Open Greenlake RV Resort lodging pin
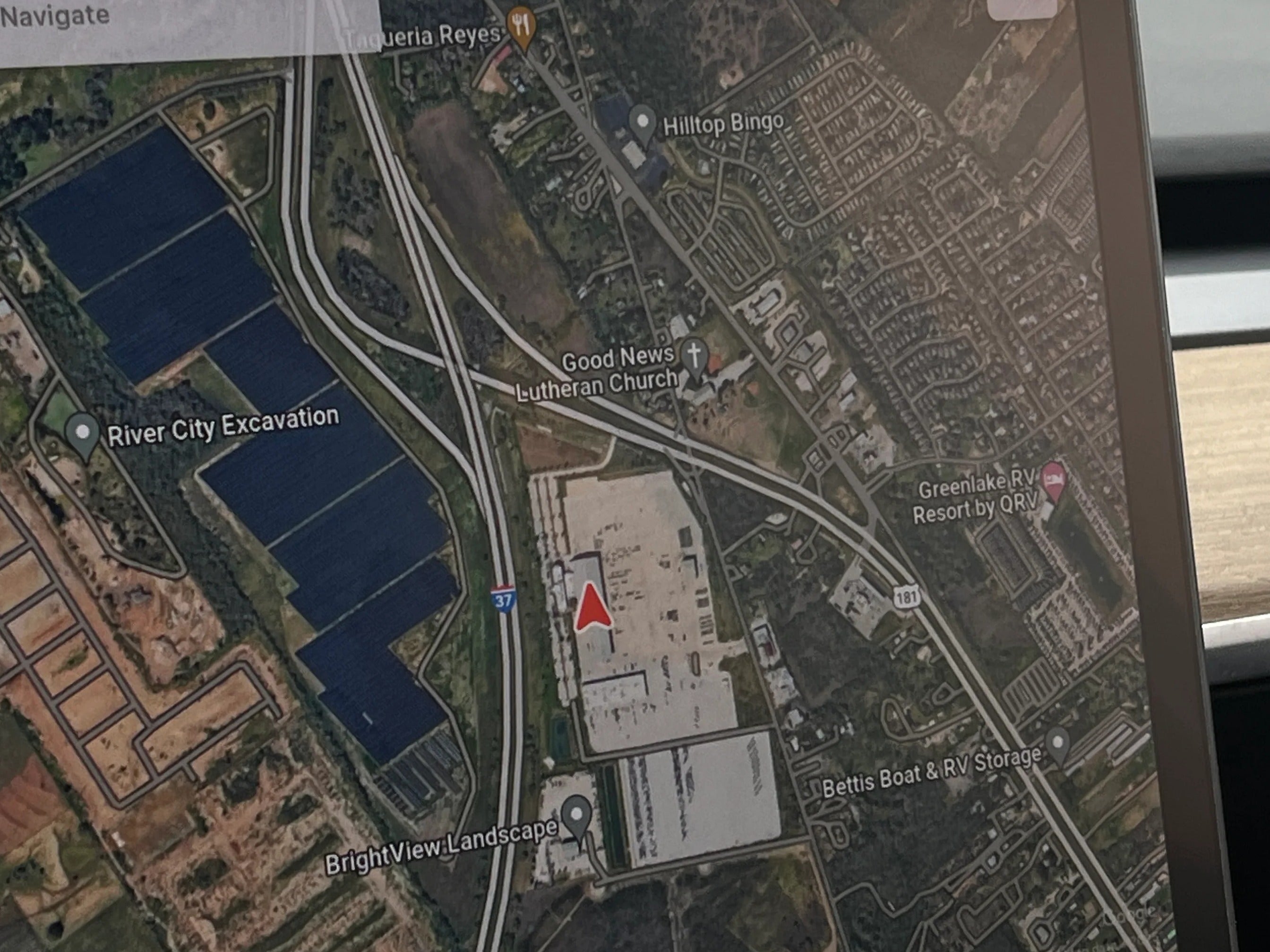This screenshot has height=952, width=1270. 1054,477
